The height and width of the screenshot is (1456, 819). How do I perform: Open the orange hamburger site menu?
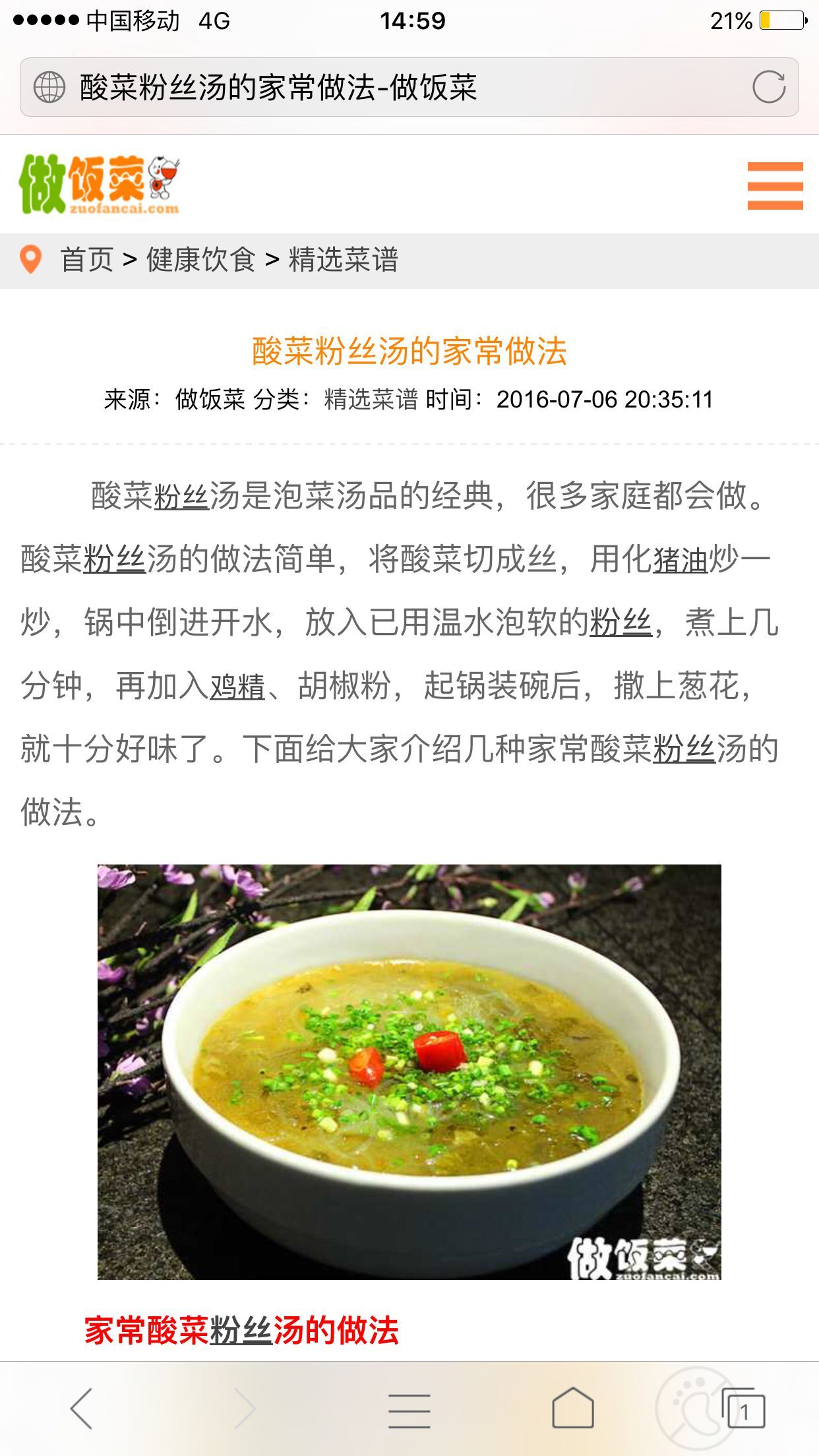pos(775,185)
